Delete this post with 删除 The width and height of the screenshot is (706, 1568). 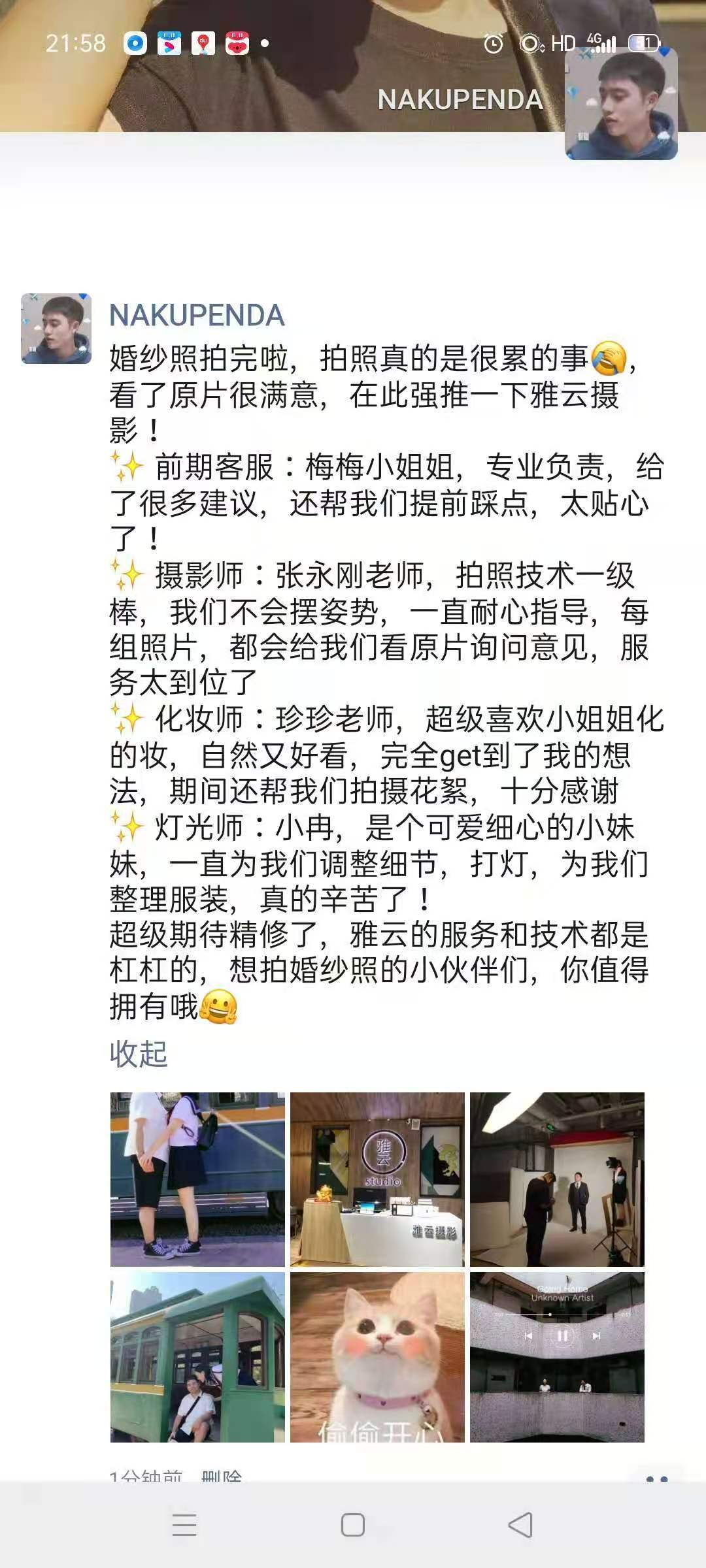222,1473
